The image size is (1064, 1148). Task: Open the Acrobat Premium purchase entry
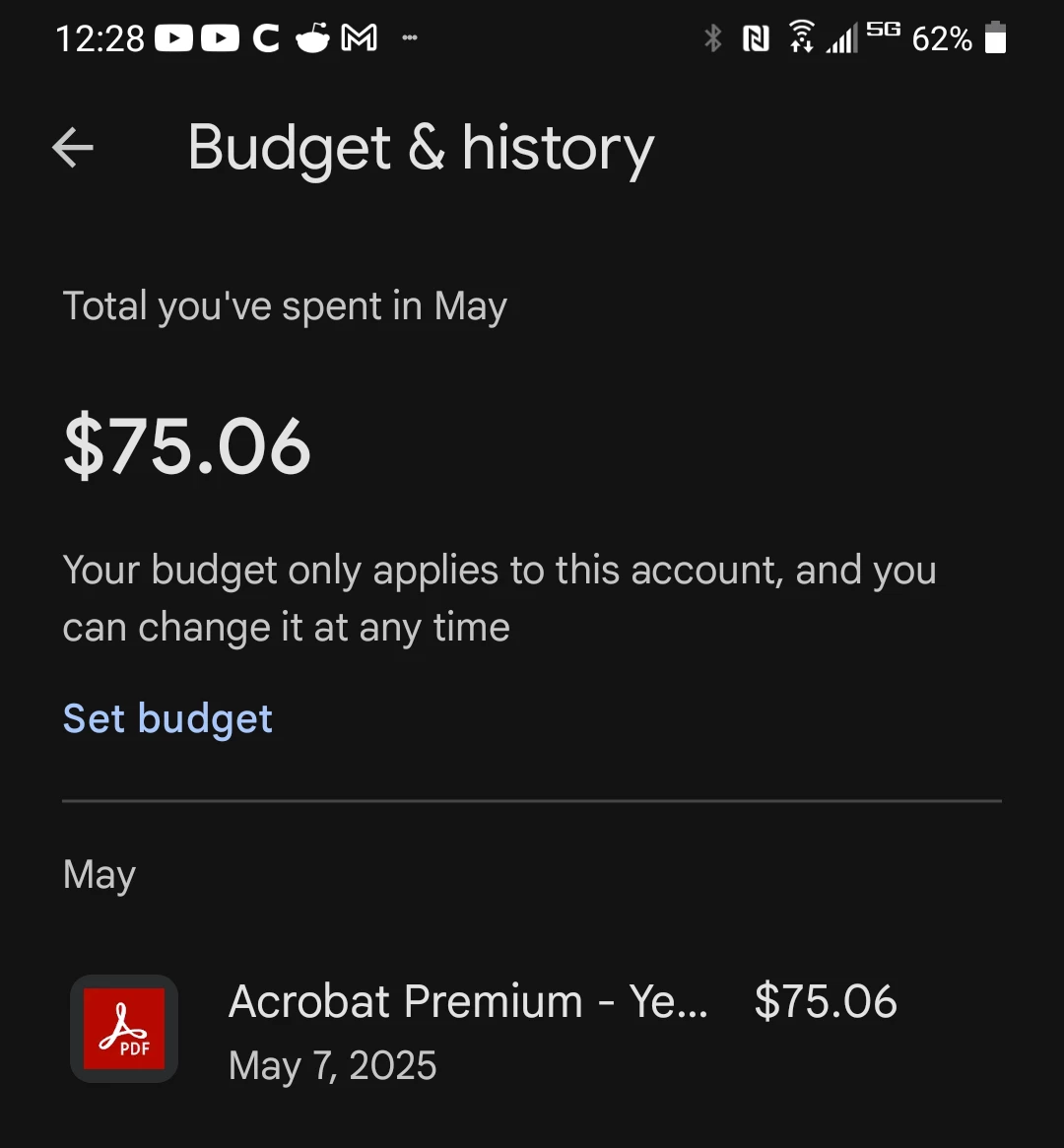click(532, 1030)
